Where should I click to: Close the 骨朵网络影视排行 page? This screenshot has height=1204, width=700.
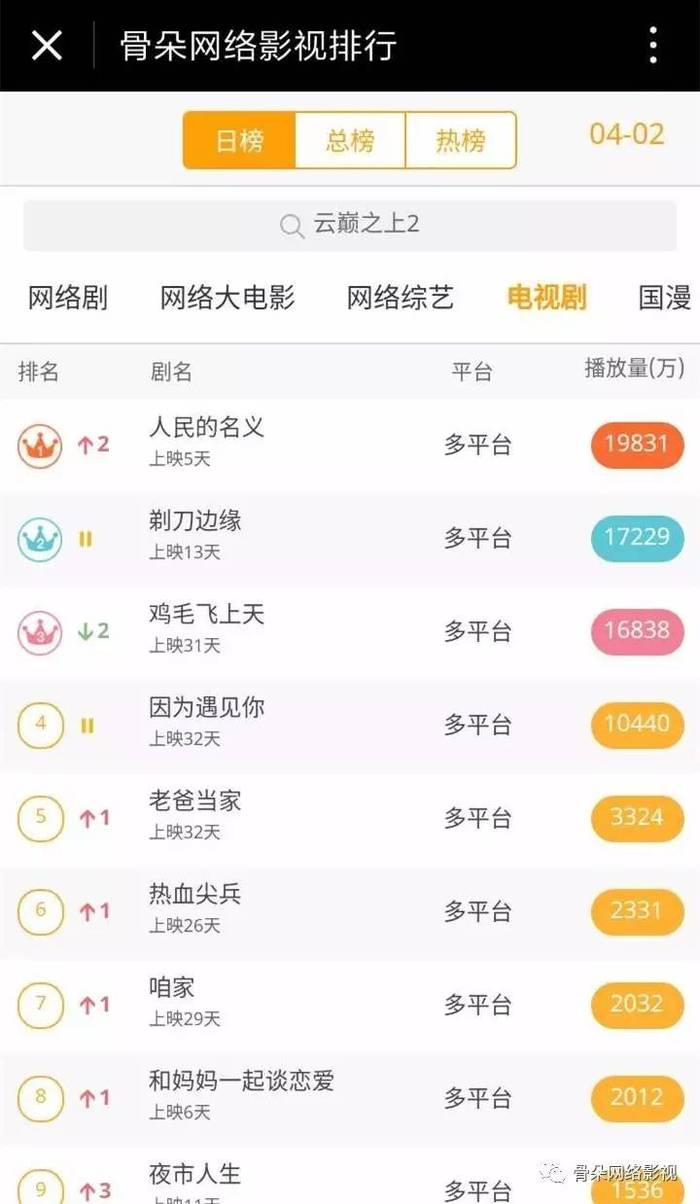pyautogui.click(x=47, y=45)
